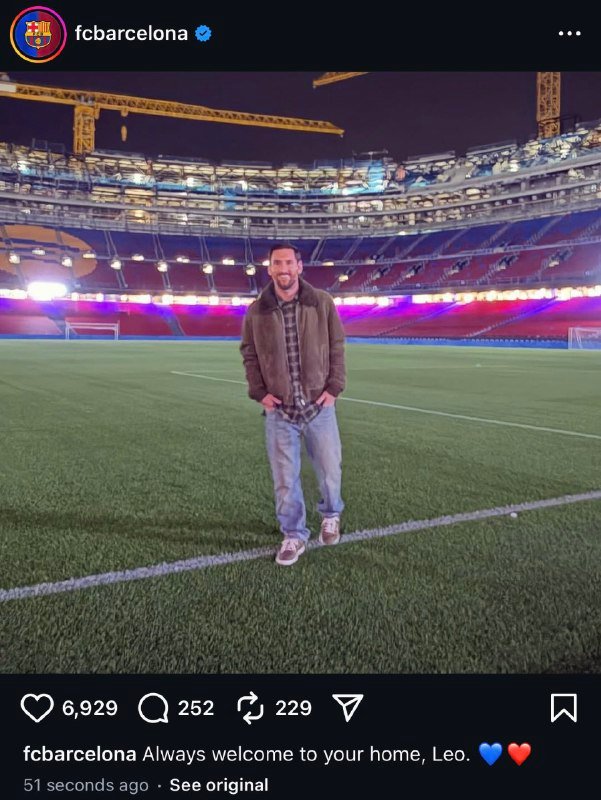Open fcbarcelona username in header

pyautogui.click(x=131, y=33)
